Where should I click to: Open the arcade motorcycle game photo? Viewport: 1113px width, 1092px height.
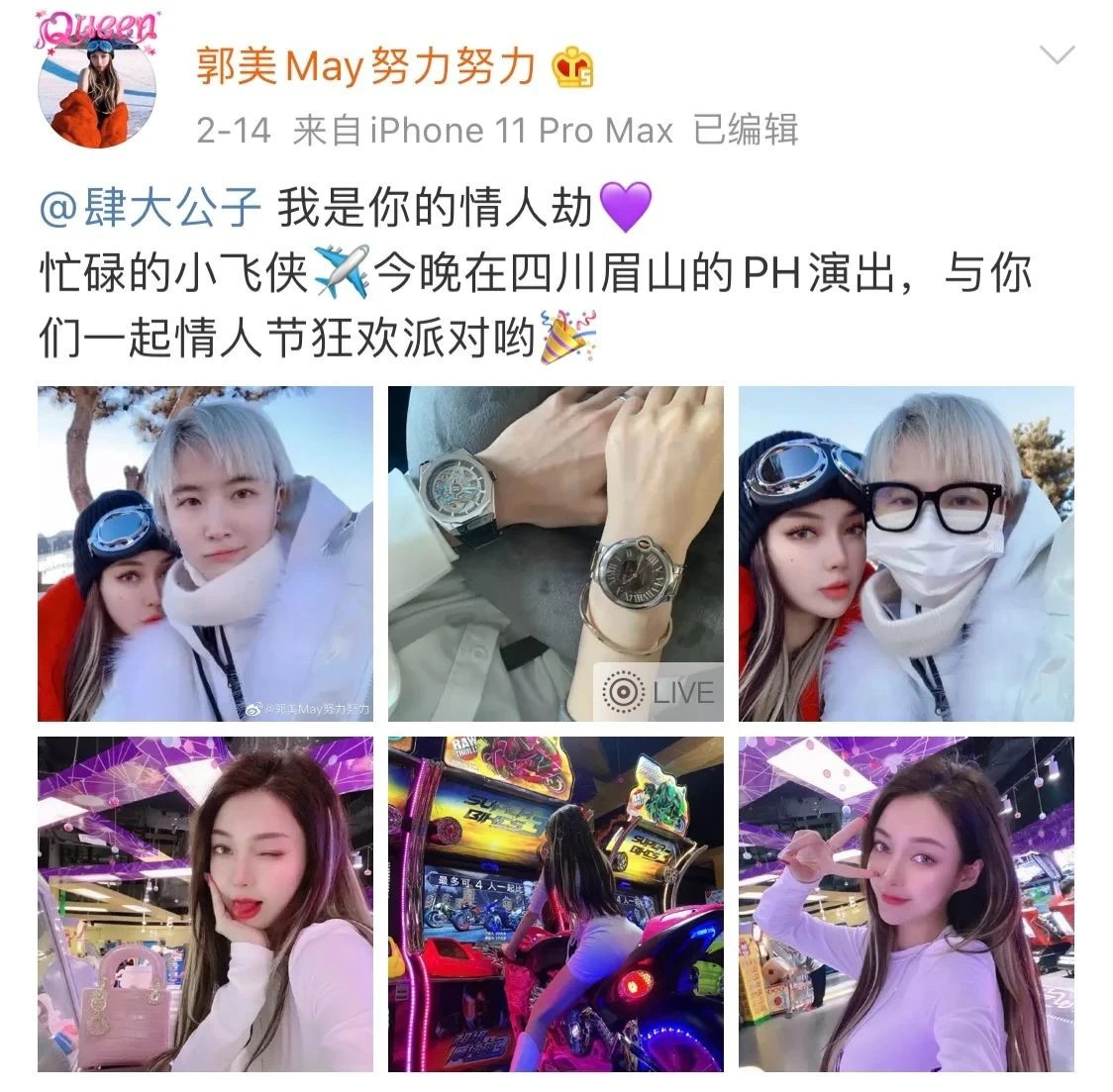click(556, 904)
